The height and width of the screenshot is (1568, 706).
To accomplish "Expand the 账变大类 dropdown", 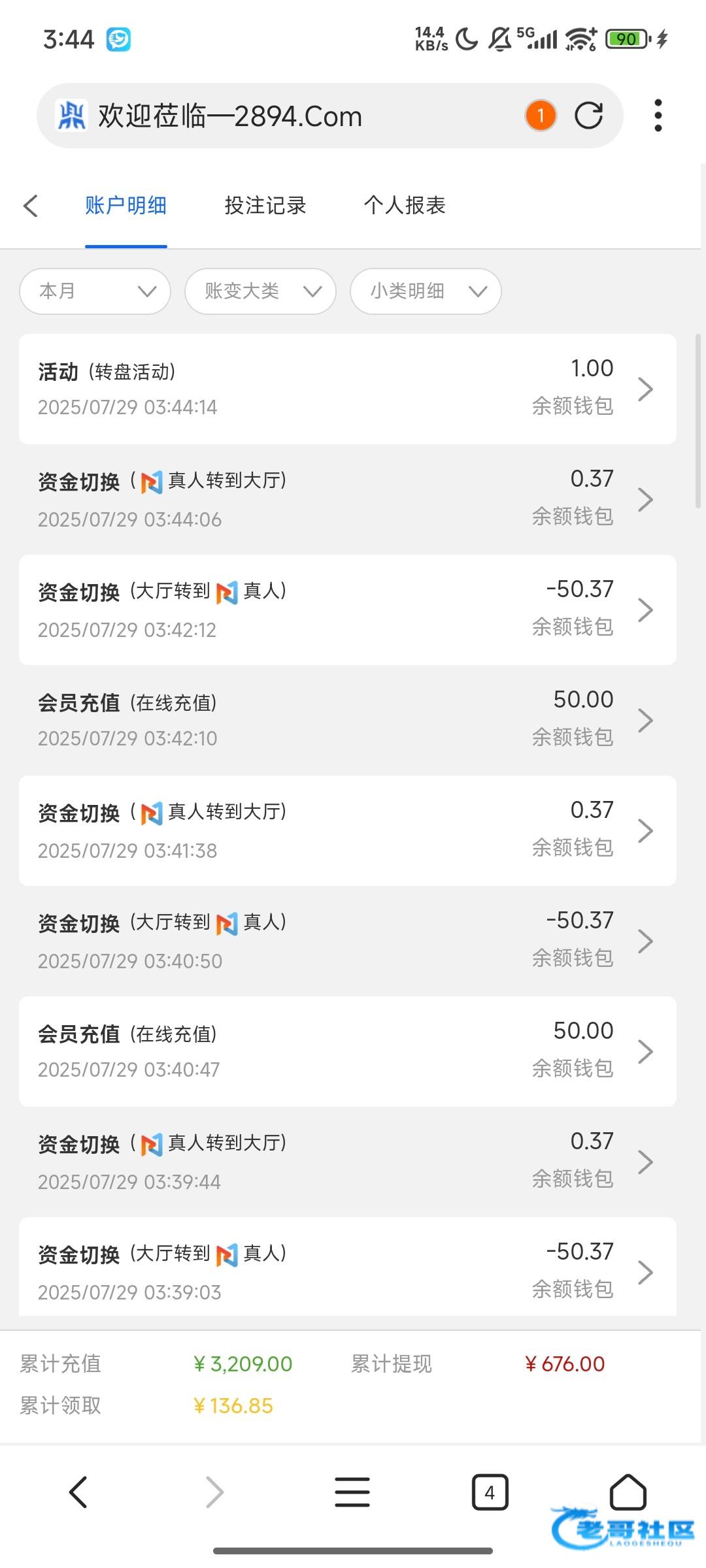I will (x=261, y=291).
